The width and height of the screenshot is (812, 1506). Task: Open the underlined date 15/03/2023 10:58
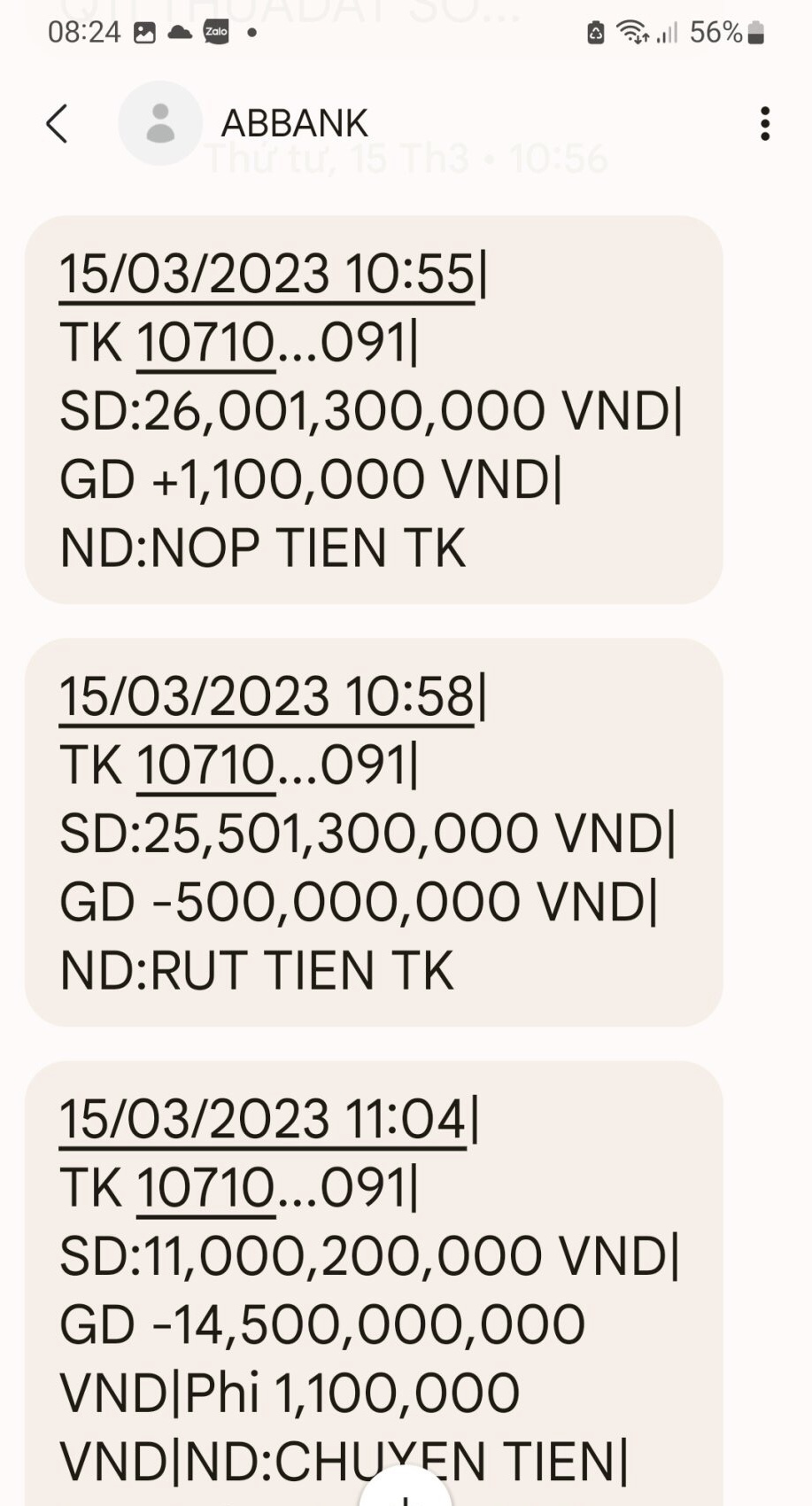(x=267, y=696)
